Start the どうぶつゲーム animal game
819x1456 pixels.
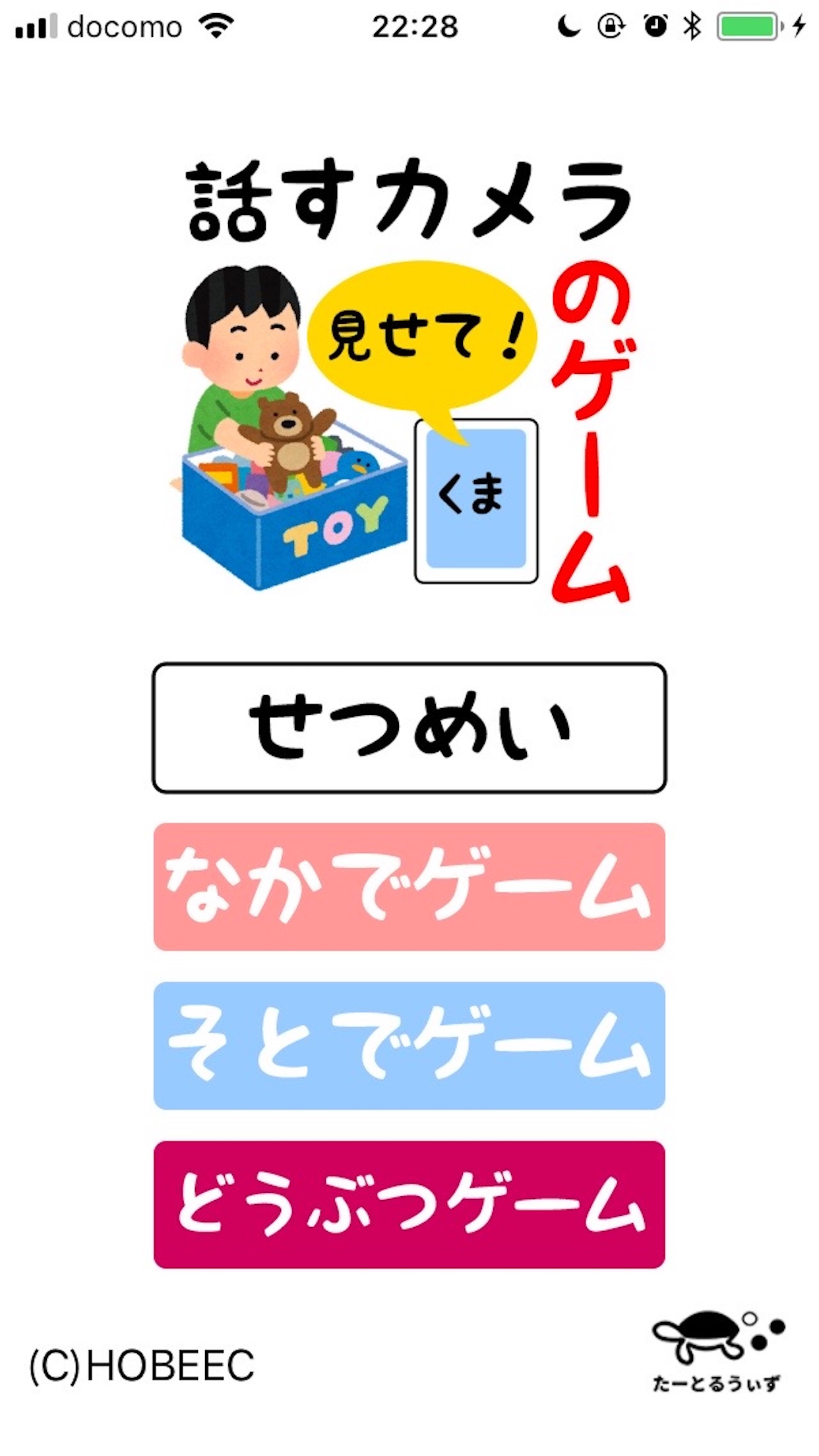pyautogui.click(x=409, y=1205)
